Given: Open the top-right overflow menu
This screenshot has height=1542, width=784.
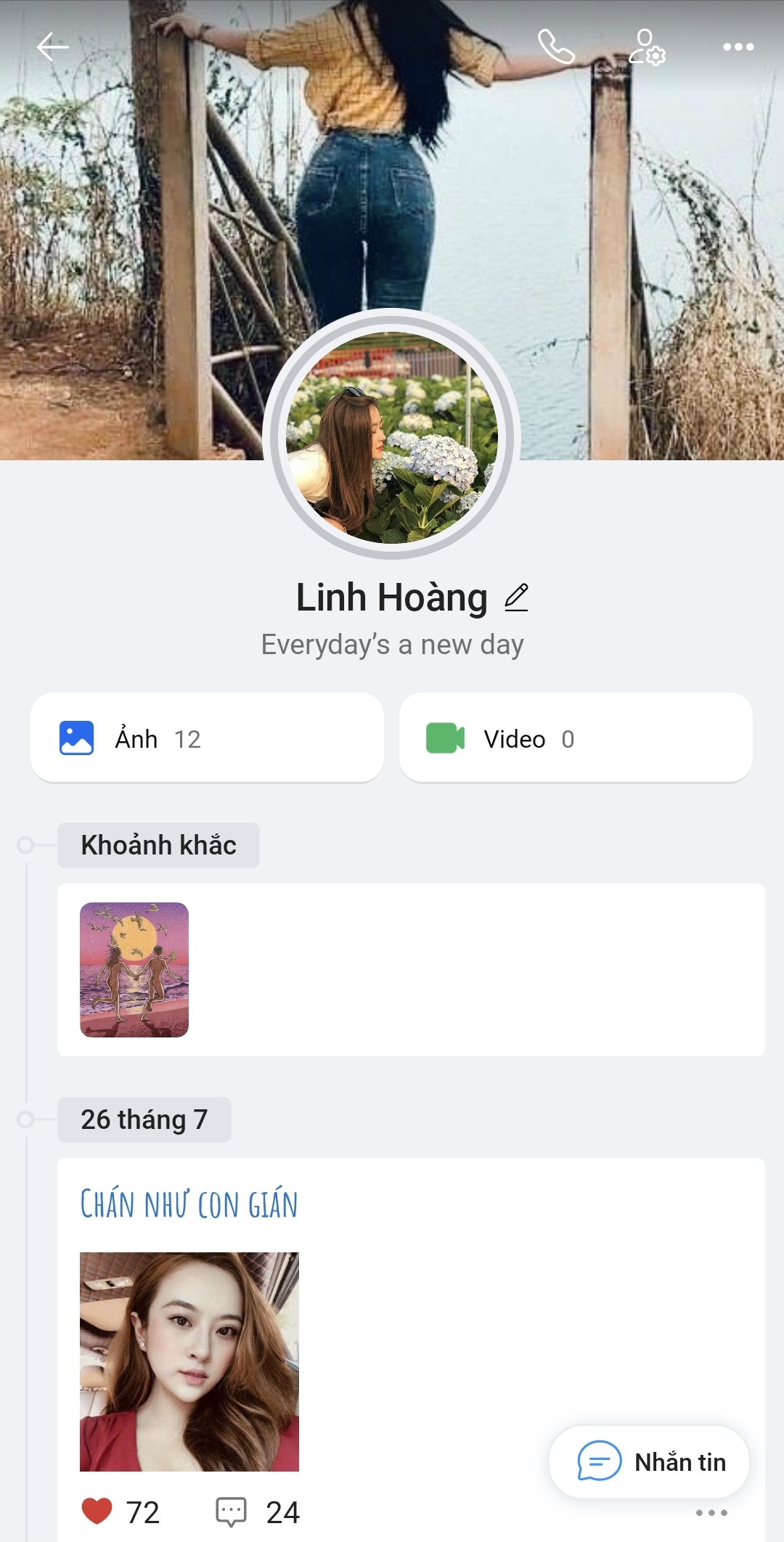Looking at the screenshot, I should (738, 47).
